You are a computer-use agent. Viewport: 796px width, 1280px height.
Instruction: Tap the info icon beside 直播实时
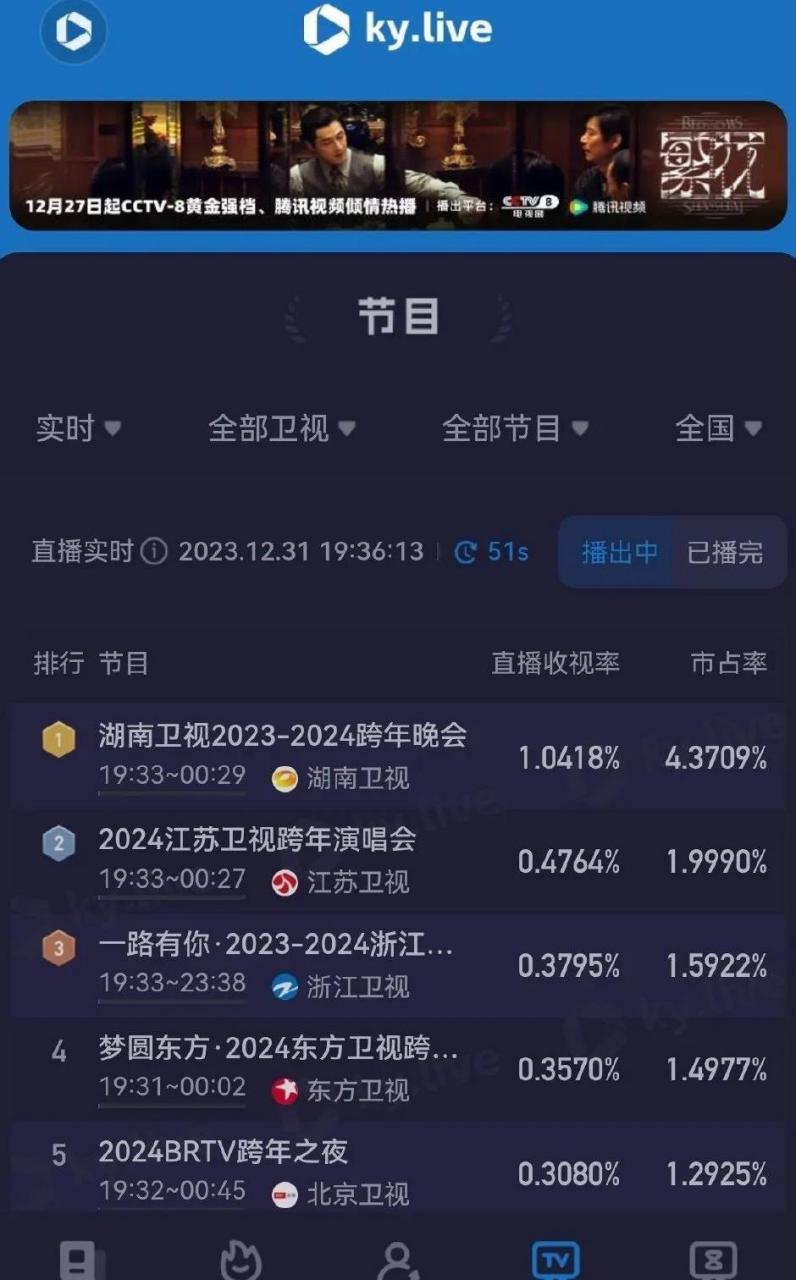(154, 552)
